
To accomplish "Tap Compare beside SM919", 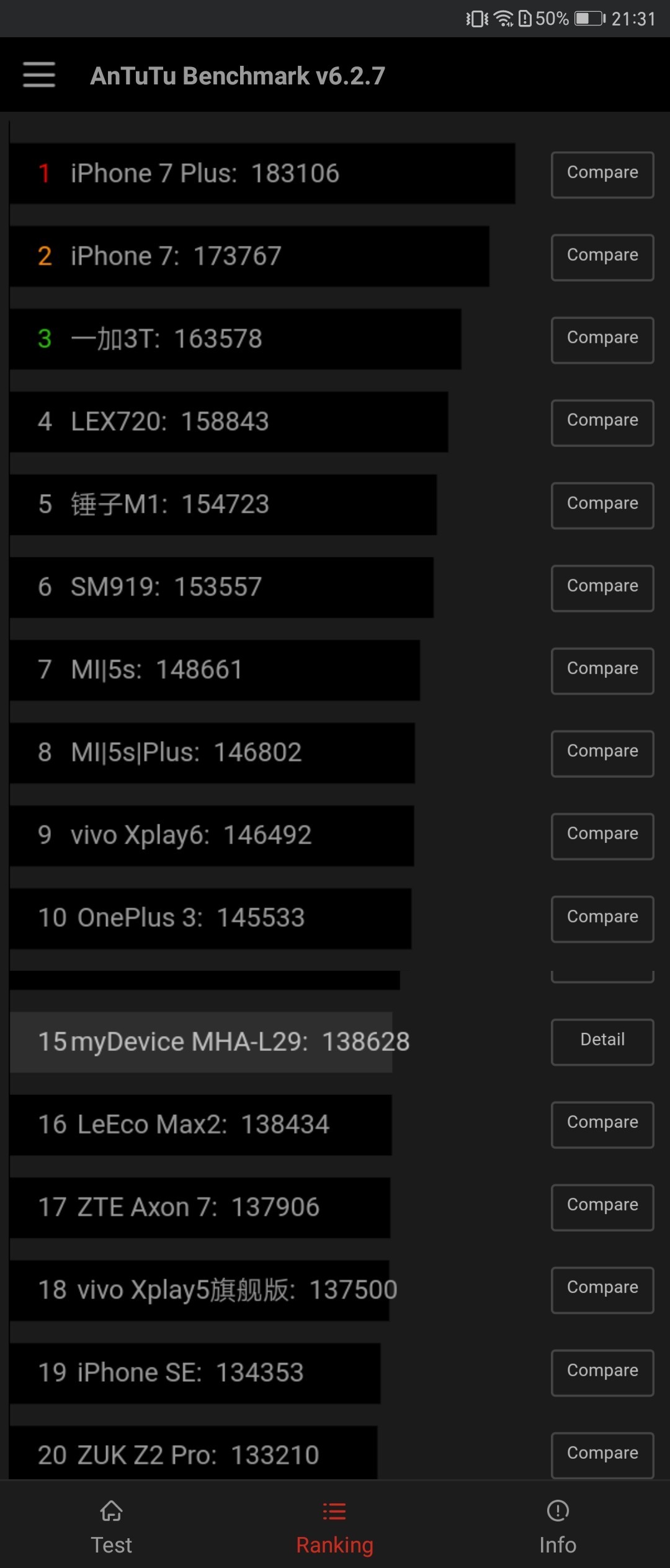I will point(602,588).
